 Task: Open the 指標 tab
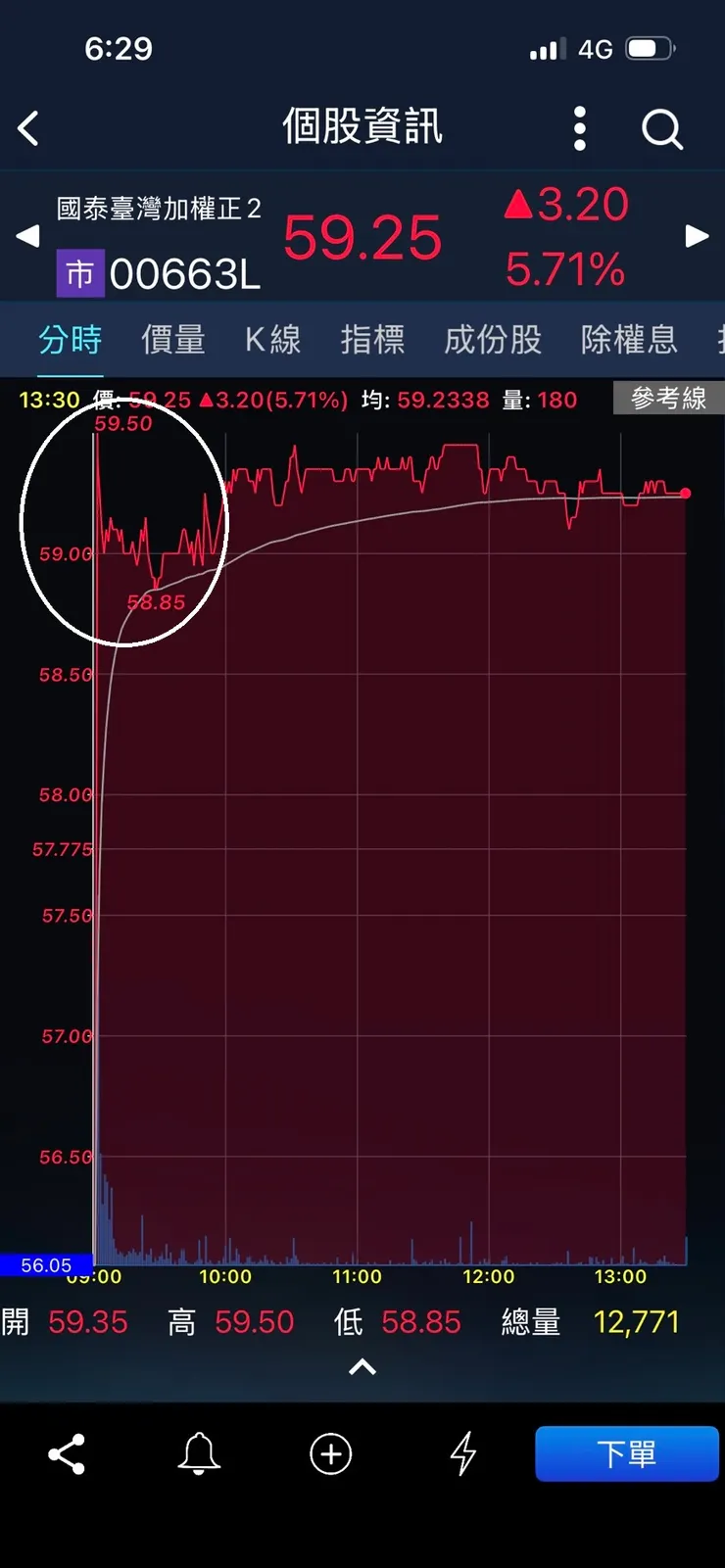click(372, 340)
